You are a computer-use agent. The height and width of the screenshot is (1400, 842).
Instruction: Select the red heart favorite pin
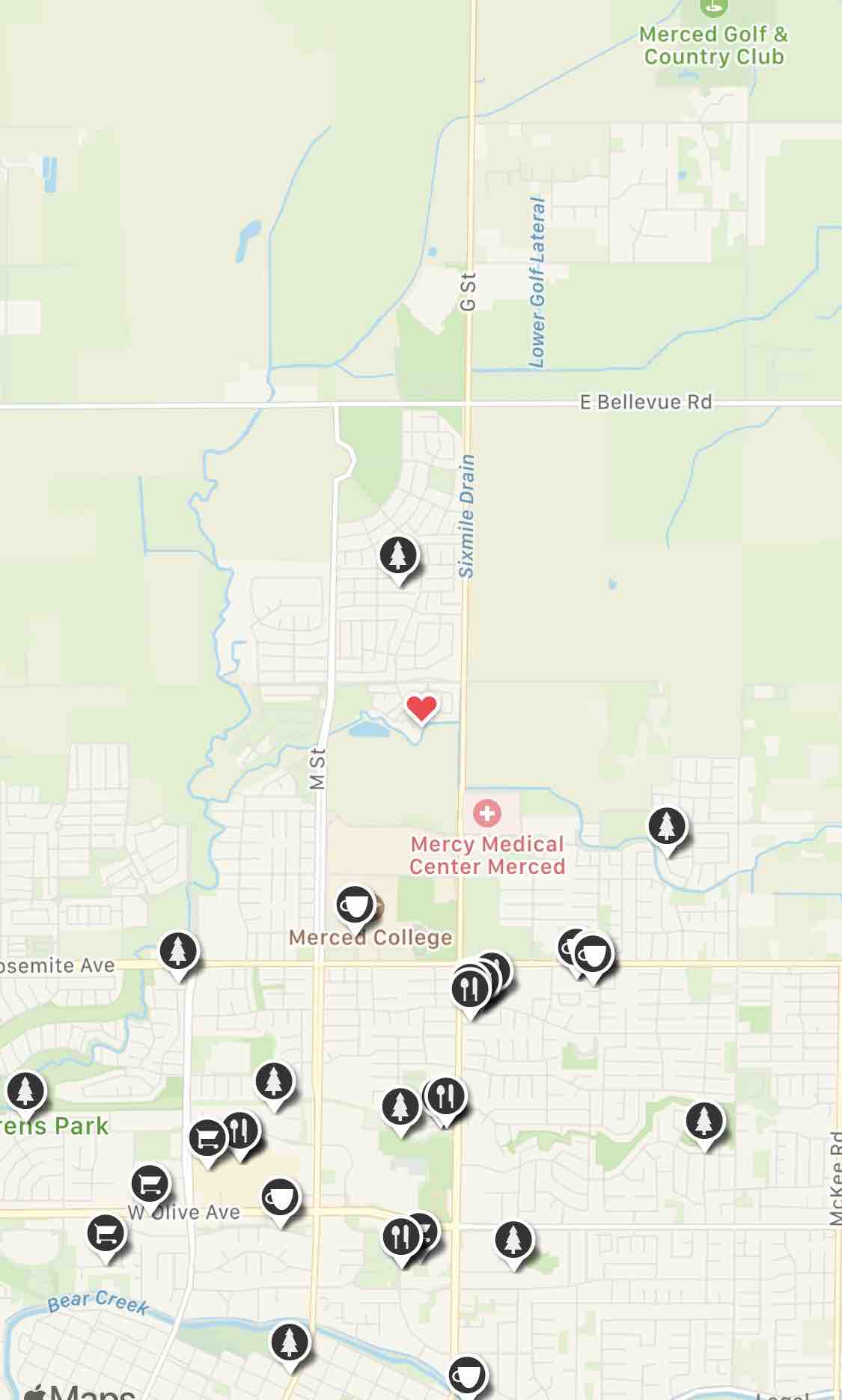tap(421, 708)
